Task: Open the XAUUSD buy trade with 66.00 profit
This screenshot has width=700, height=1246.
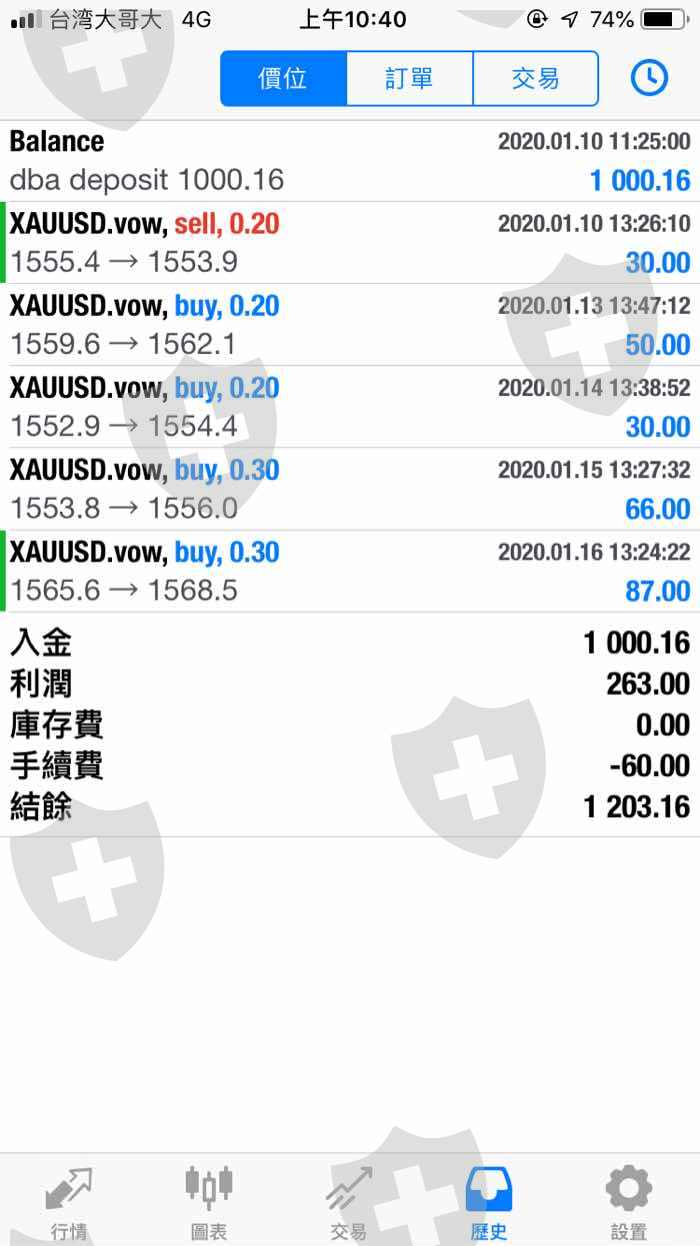Action: coord(350,489)
